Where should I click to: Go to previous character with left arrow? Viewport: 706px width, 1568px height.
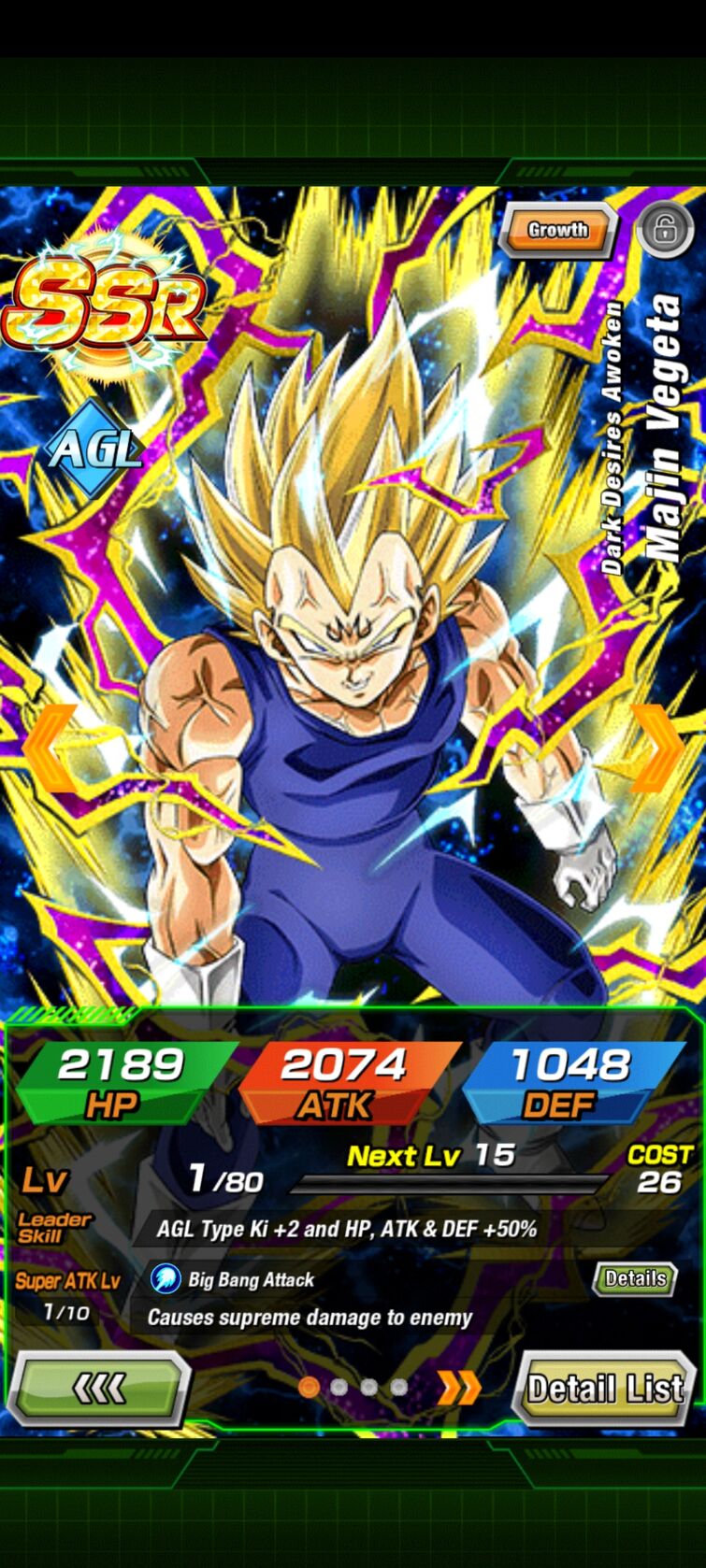tap(49, 749)
